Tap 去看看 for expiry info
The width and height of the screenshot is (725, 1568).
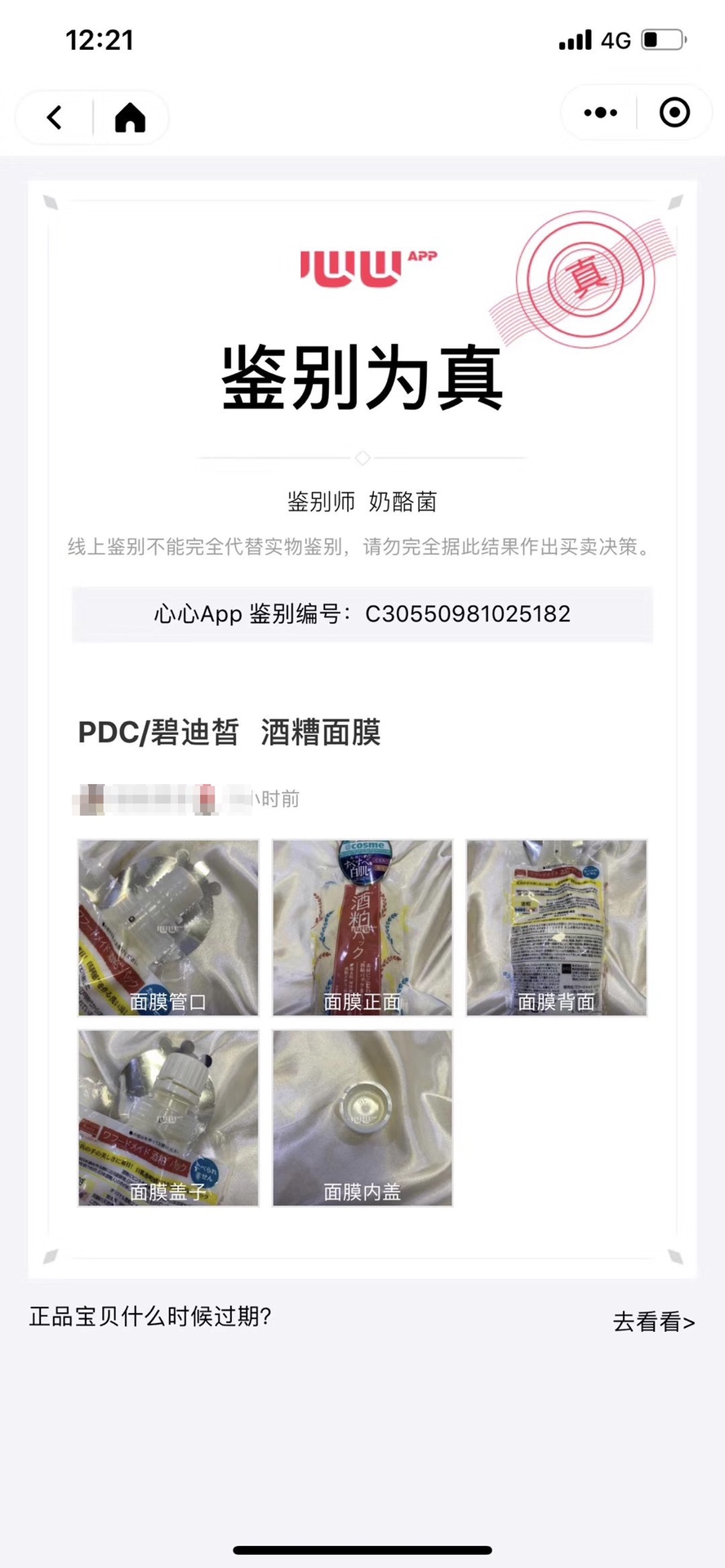pyautogui.click(x=653, y=1321)
